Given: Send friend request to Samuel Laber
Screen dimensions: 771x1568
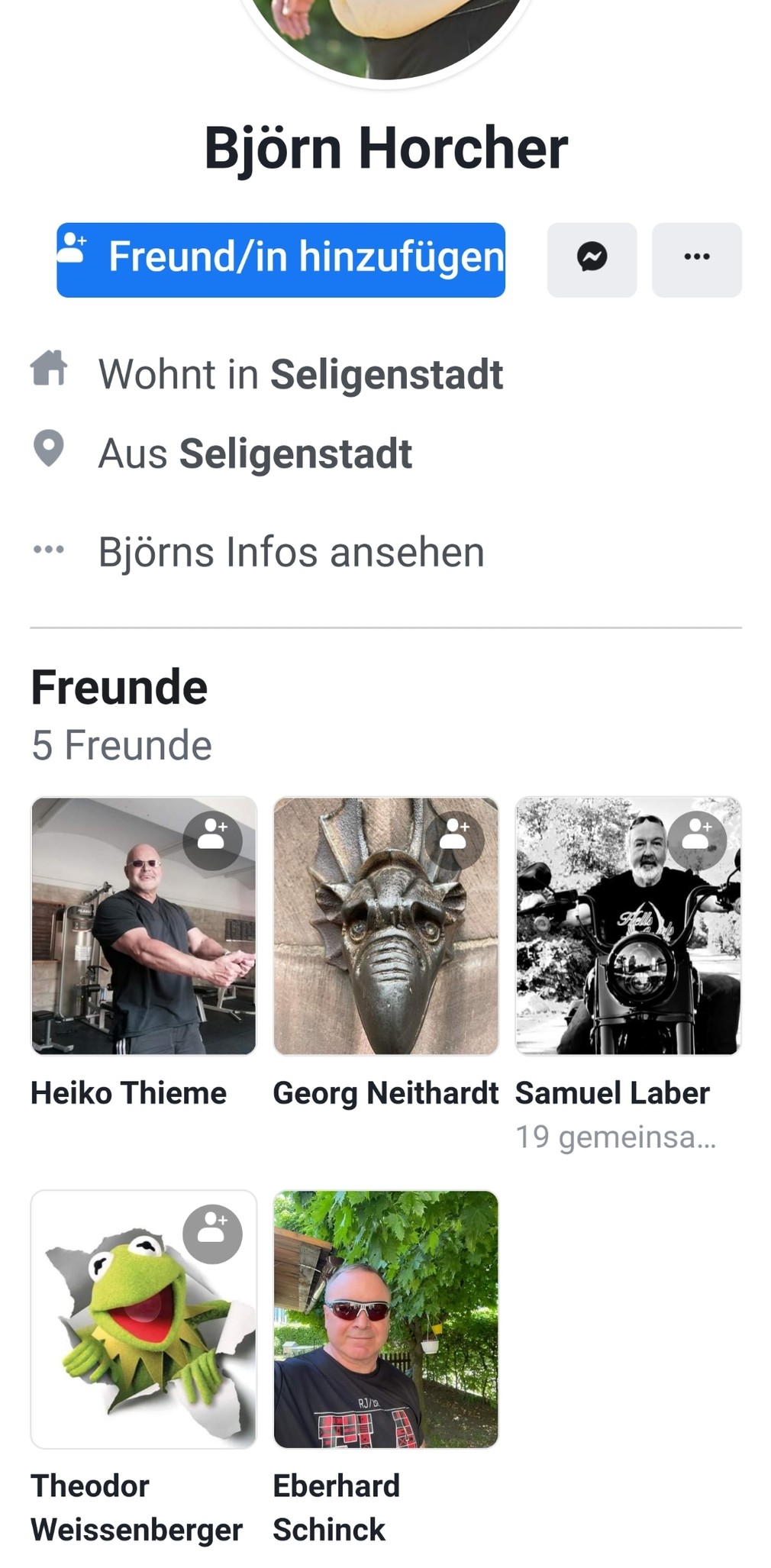Looking at the screenshot, I should point(696,840).
